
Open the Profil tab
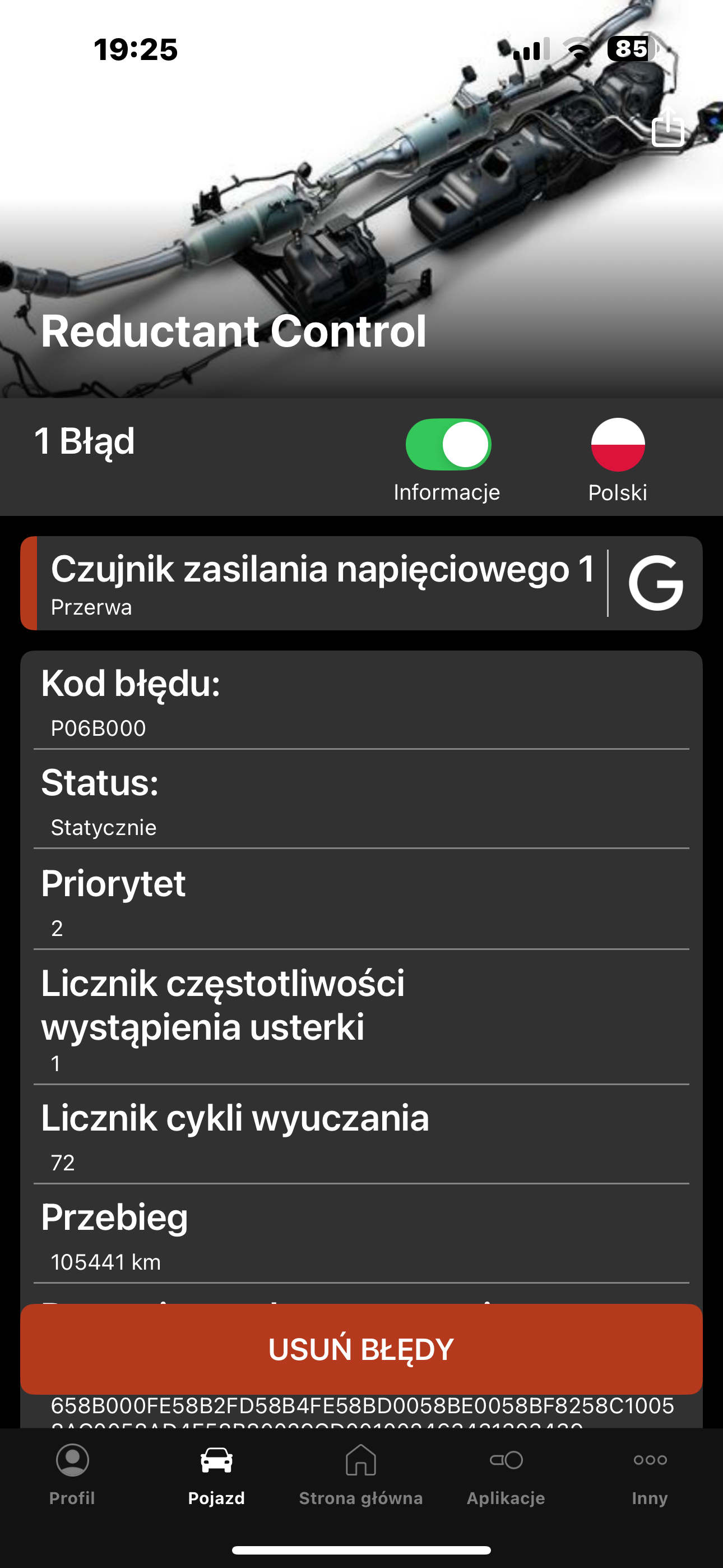[x=72, y=1474]
